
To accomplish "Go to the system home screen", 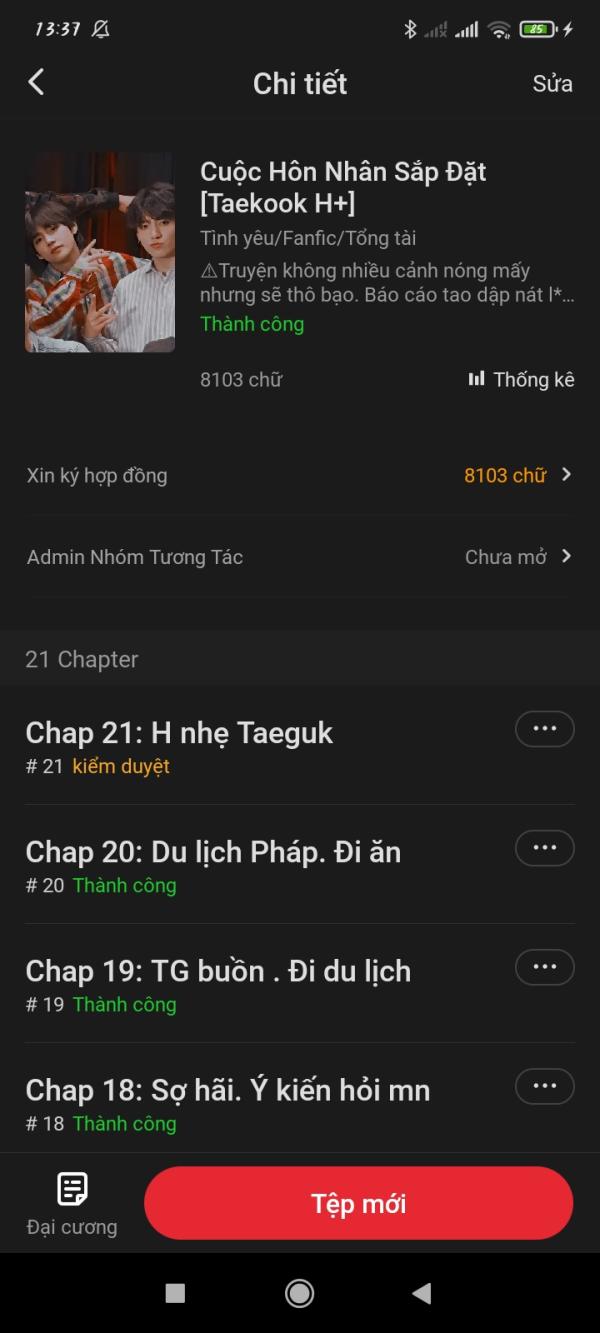I will pos(299,1293).
